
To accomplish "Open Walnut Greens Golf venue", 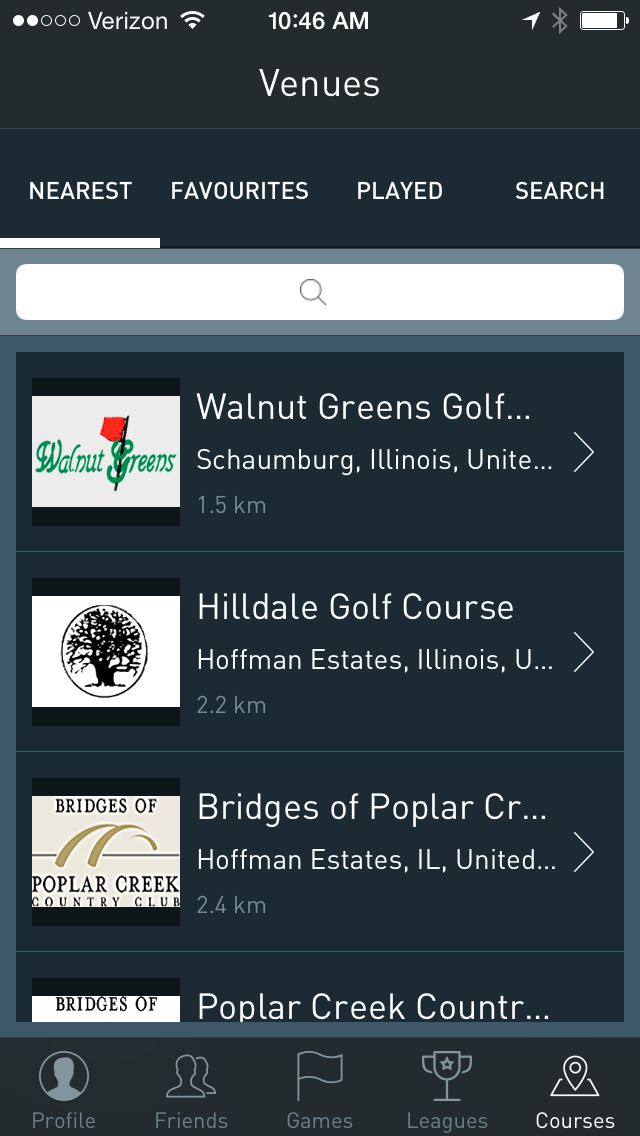I will (x=320, y=452).
